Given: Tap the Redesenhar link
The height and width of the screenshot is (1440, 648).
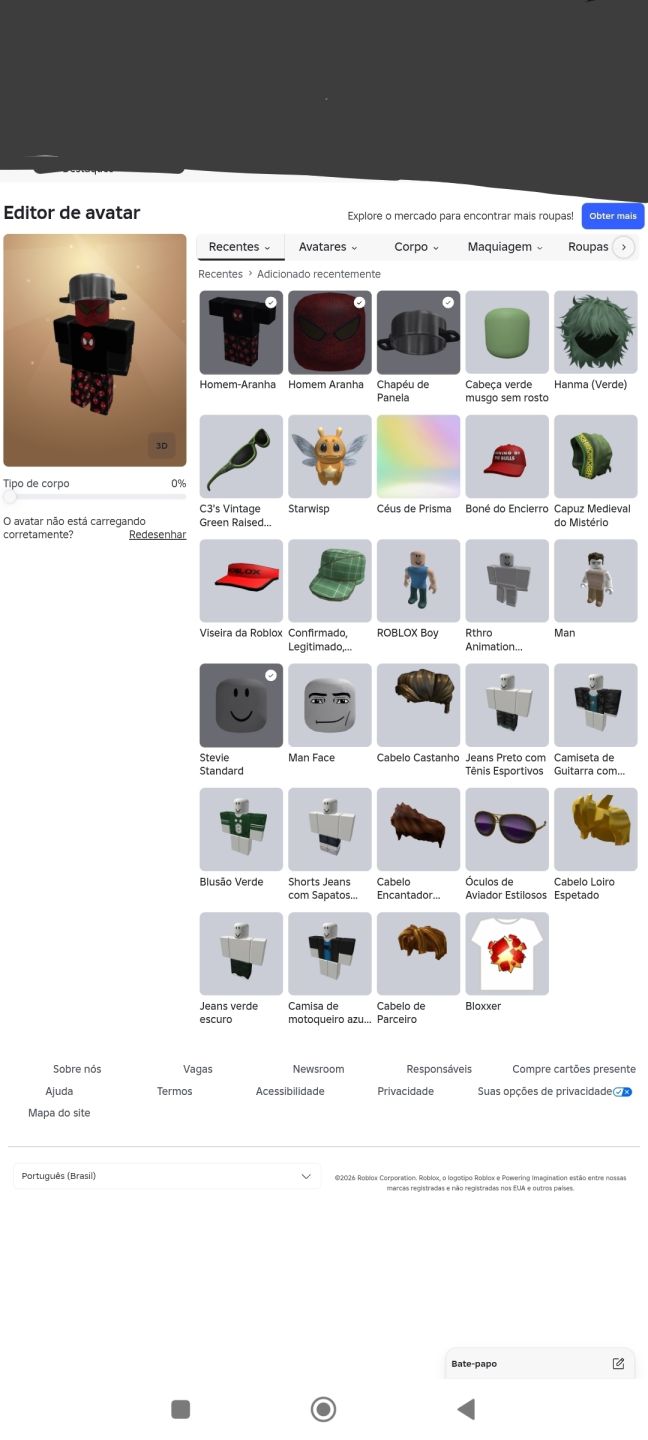Looking at the screenshot, I should (157, 535).
